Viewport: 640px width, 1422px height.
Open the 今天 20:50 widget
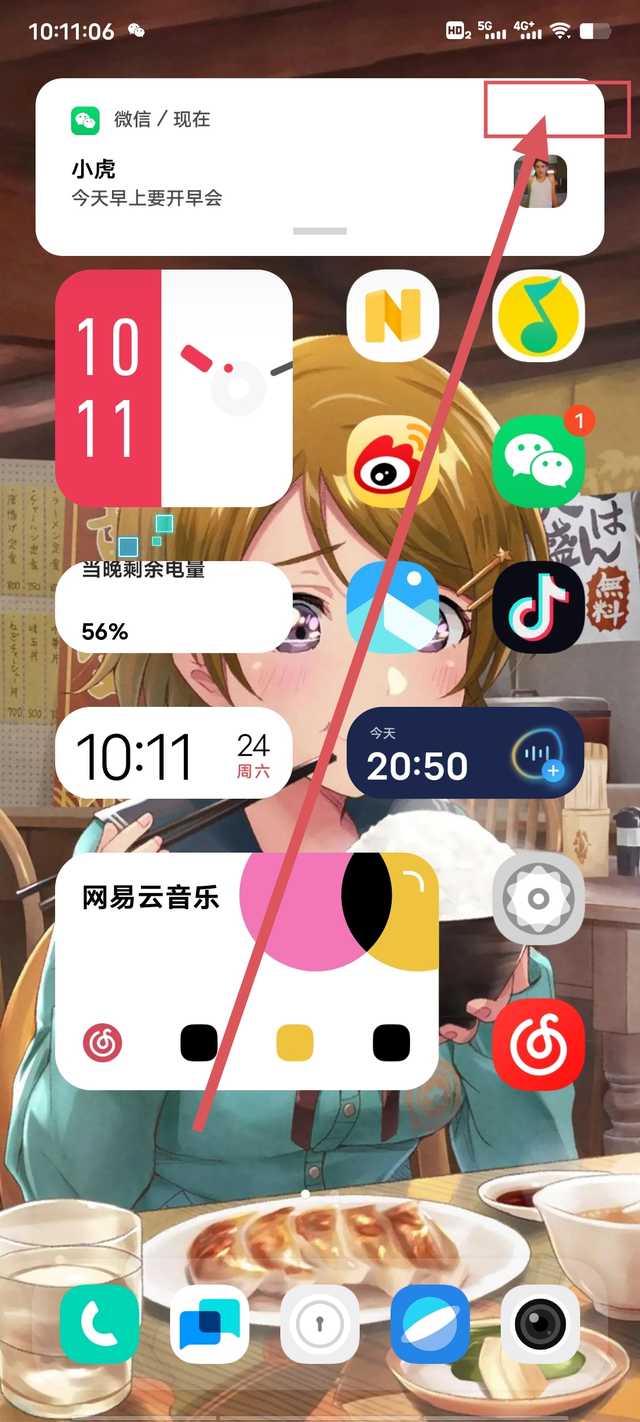[x=465, y=753]
